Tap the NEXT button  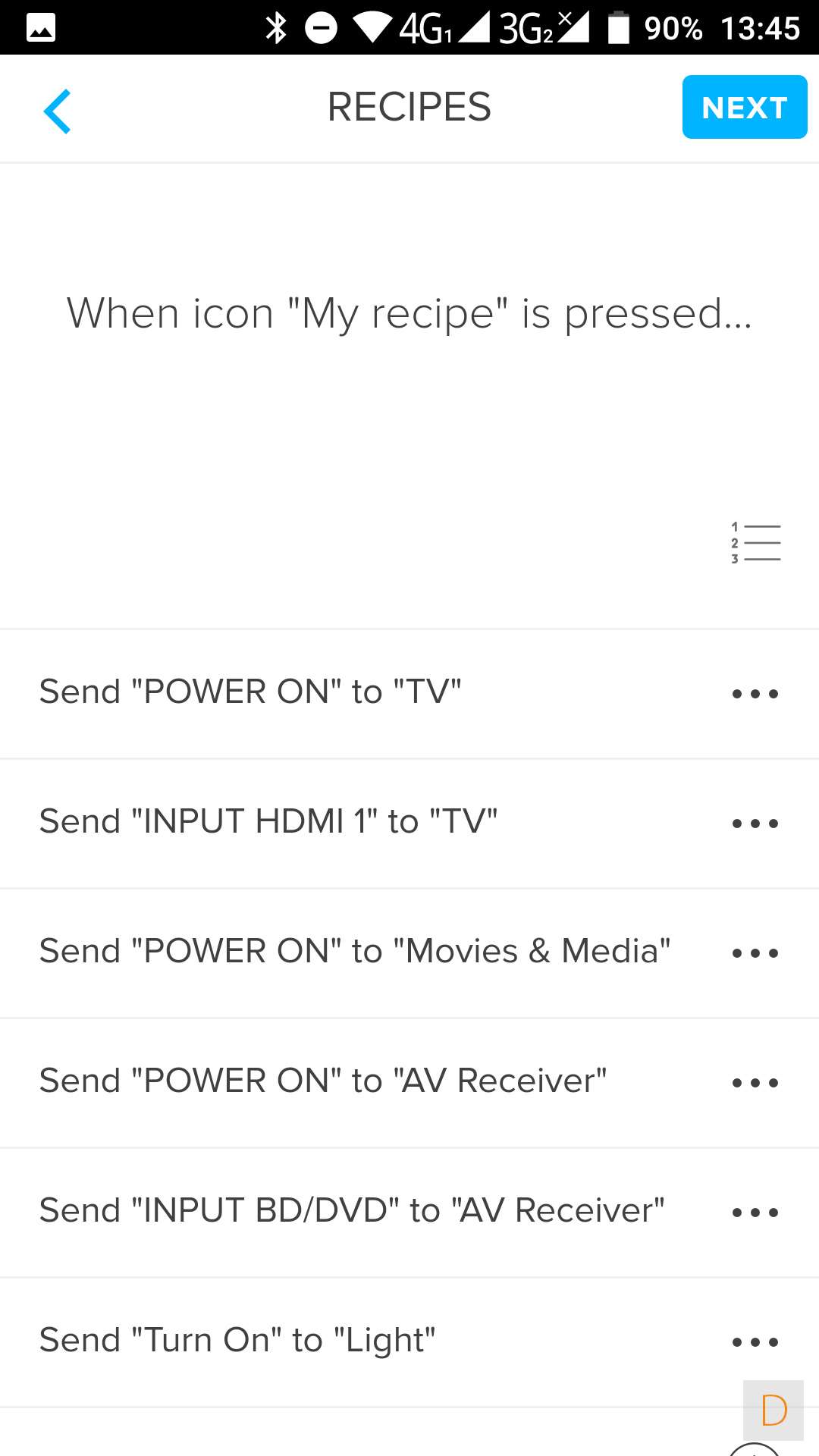click(744, 107)
